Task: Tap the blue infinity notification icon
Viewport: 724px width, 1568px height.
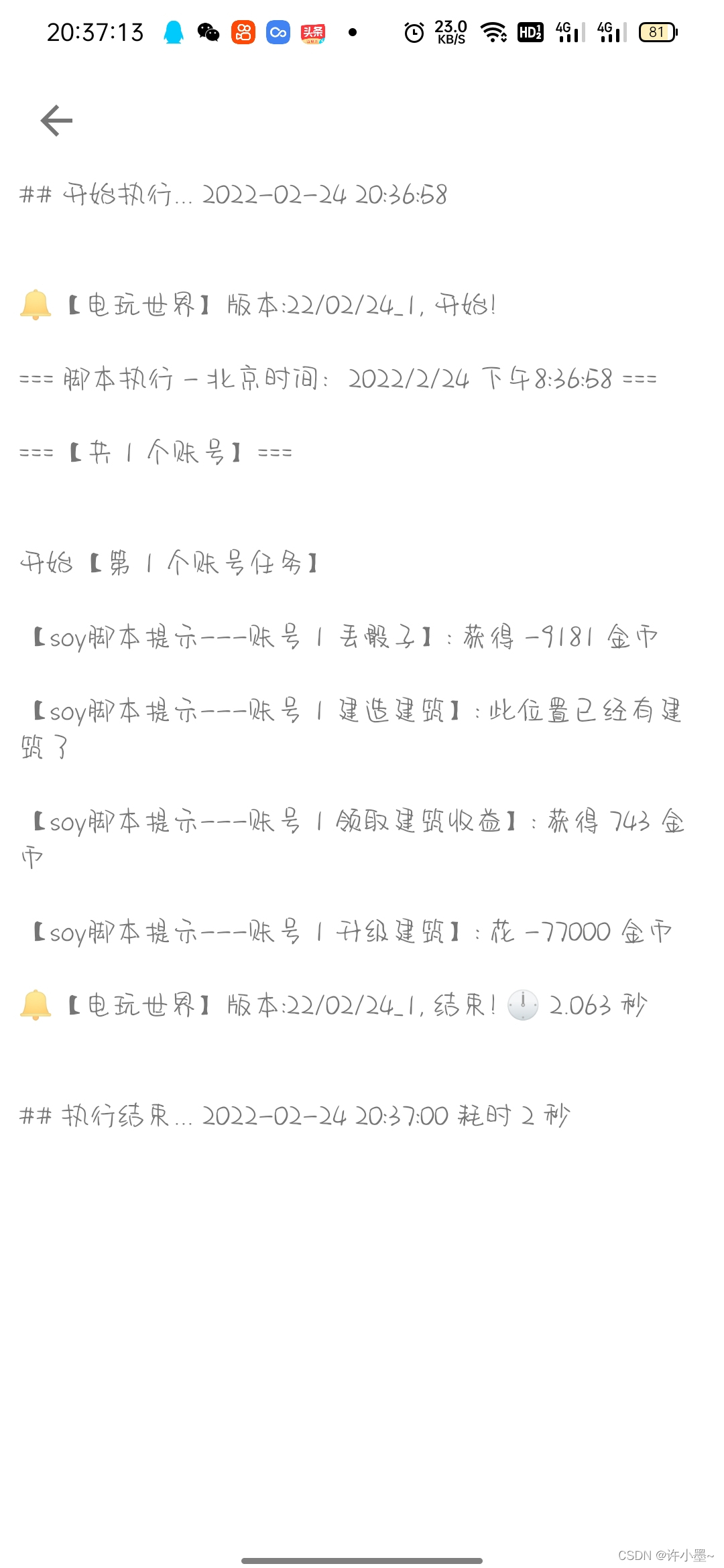Action: tap(278, 31)
